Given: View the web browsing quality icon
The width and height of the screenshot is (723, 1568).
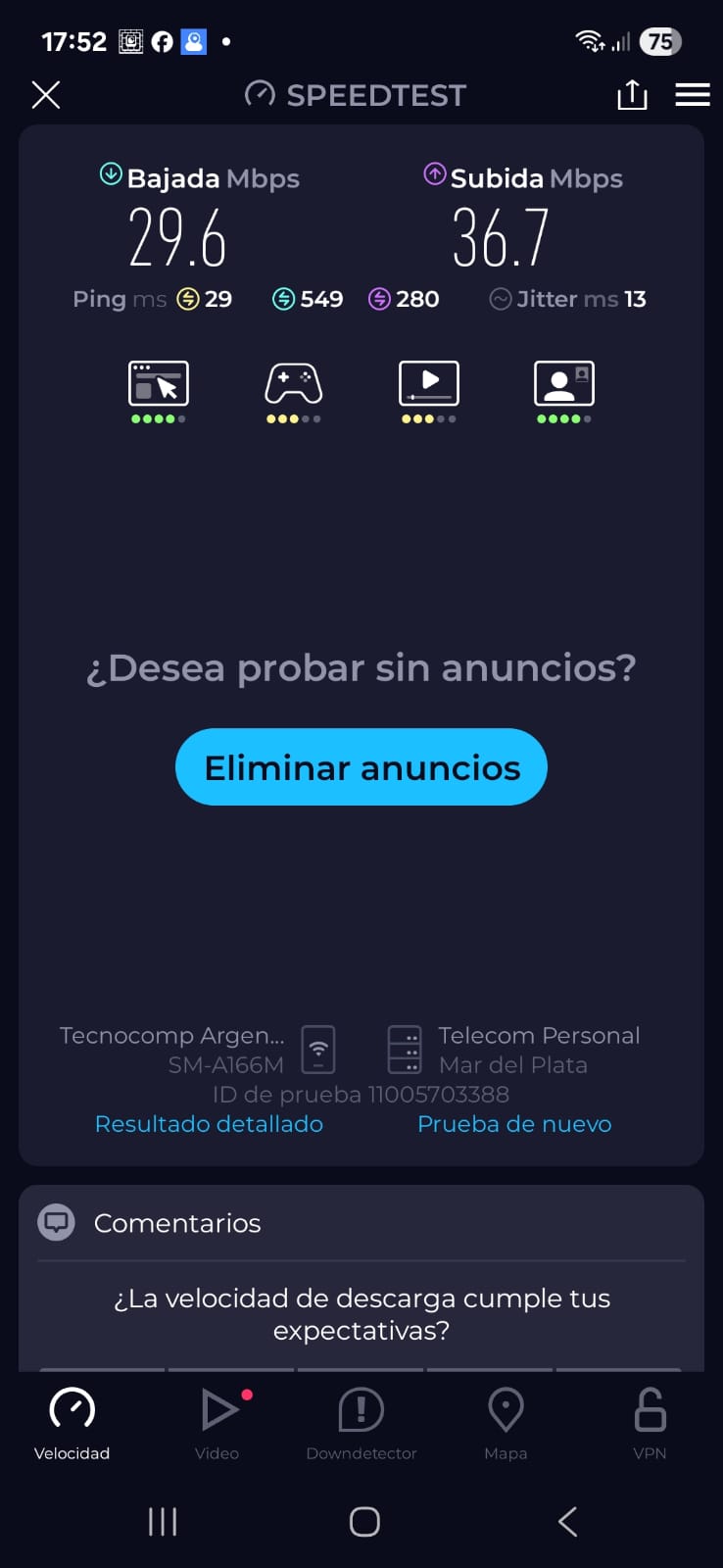Looking at the screenshot, I should point(159,384).
